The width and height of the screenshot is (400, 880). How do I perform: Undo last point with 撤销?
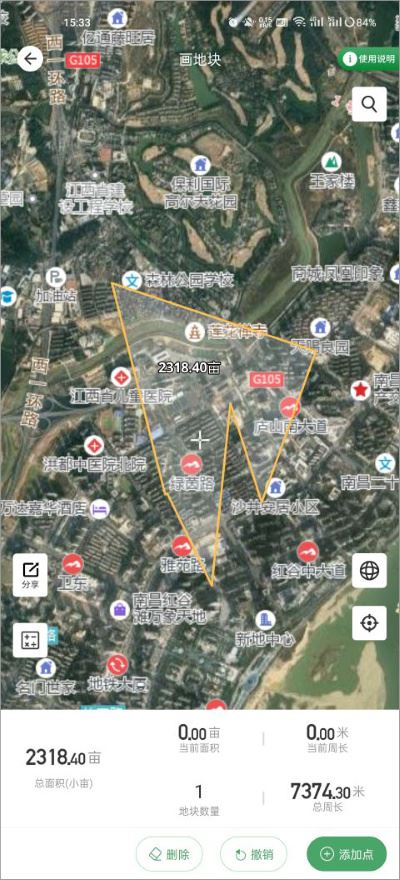(254, 855)
